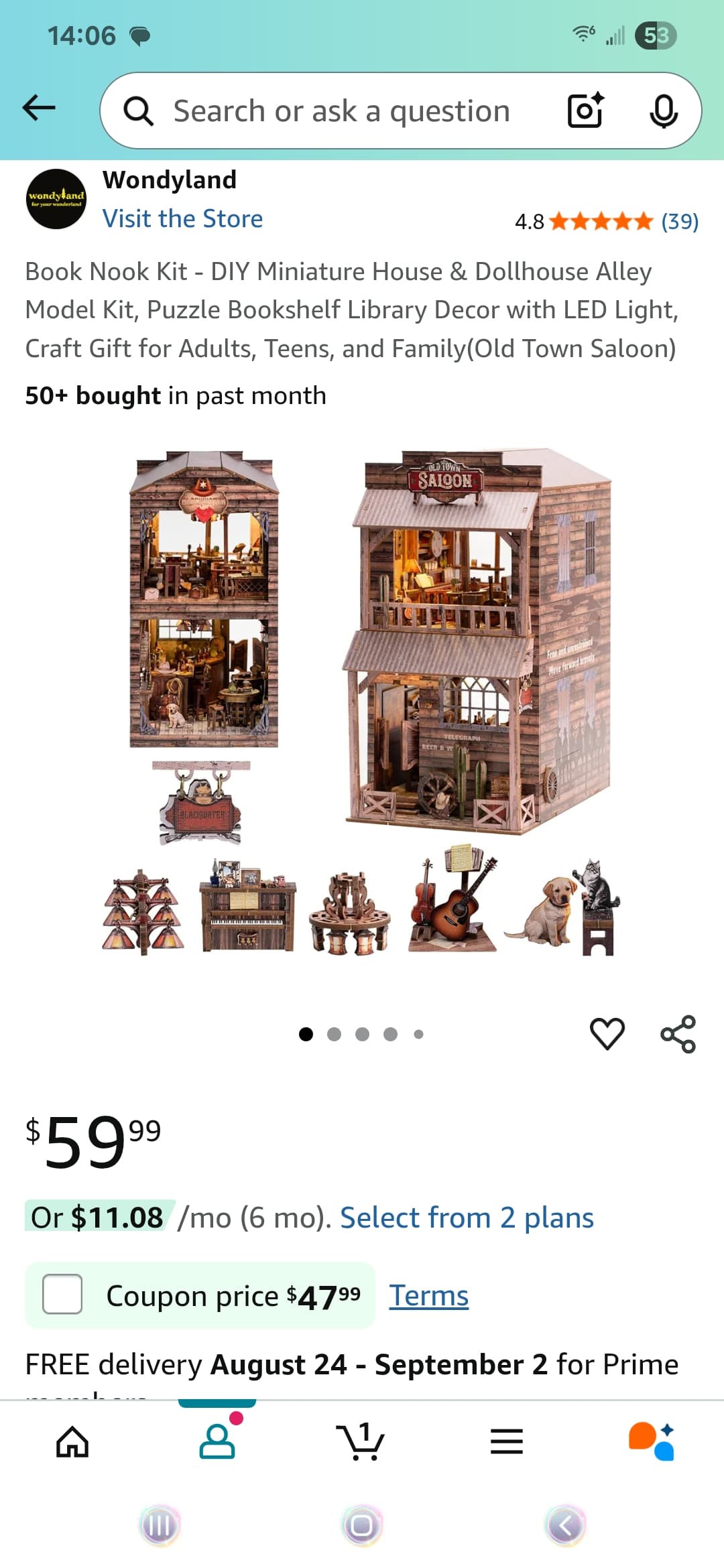
Task: Tap the search or ask a question field
Action: 341,111
